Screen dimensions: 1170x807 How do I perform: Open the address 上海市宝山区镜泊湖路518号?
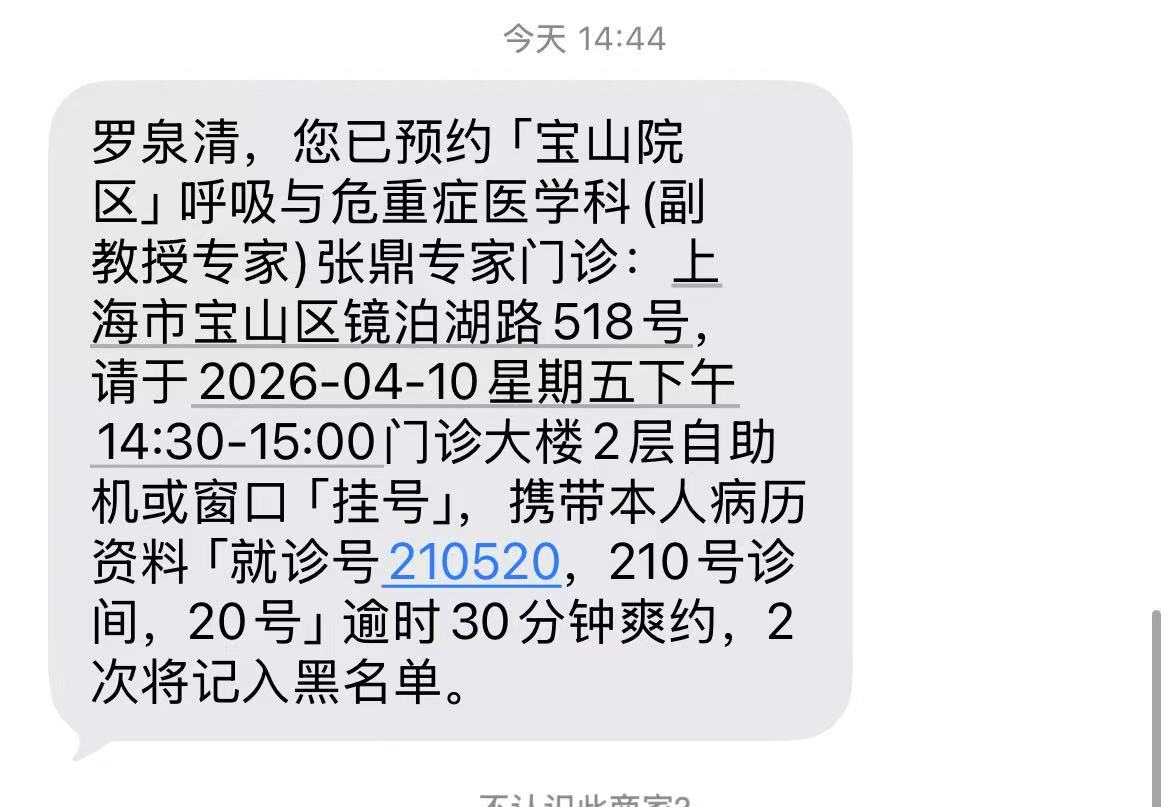pyautogui.click(x=390, y=323)
